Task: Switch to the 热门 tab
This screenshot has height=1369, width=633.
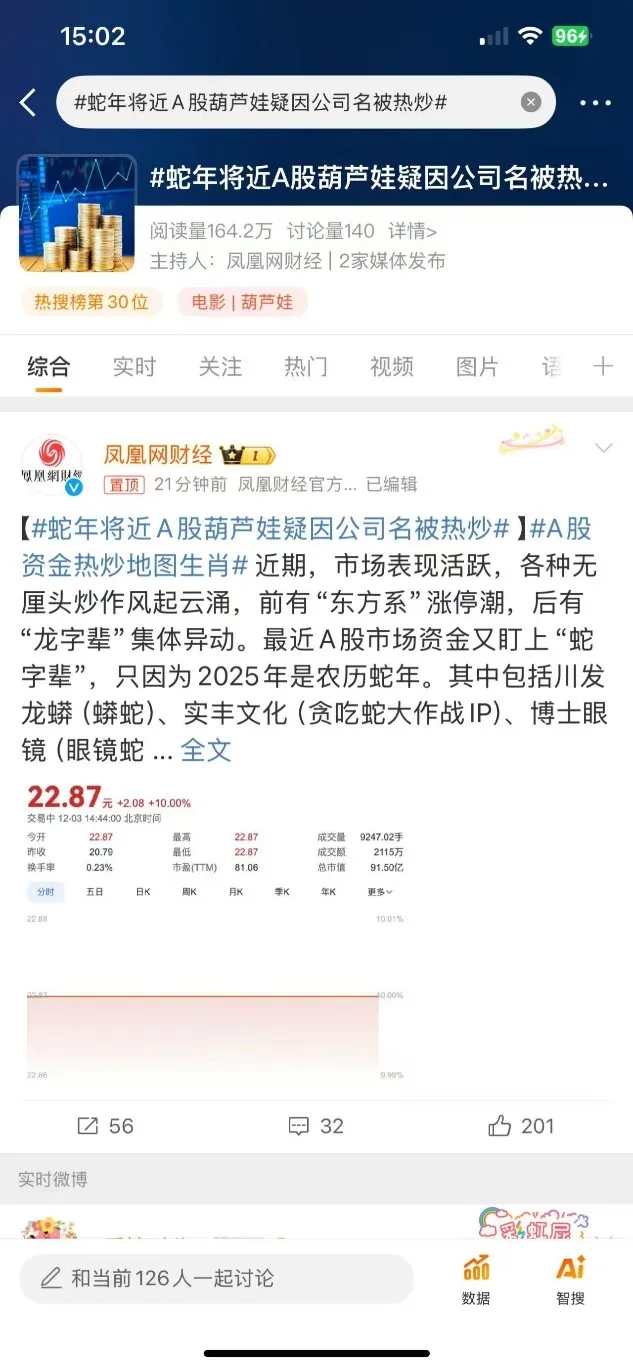Action: pos(306,367)
